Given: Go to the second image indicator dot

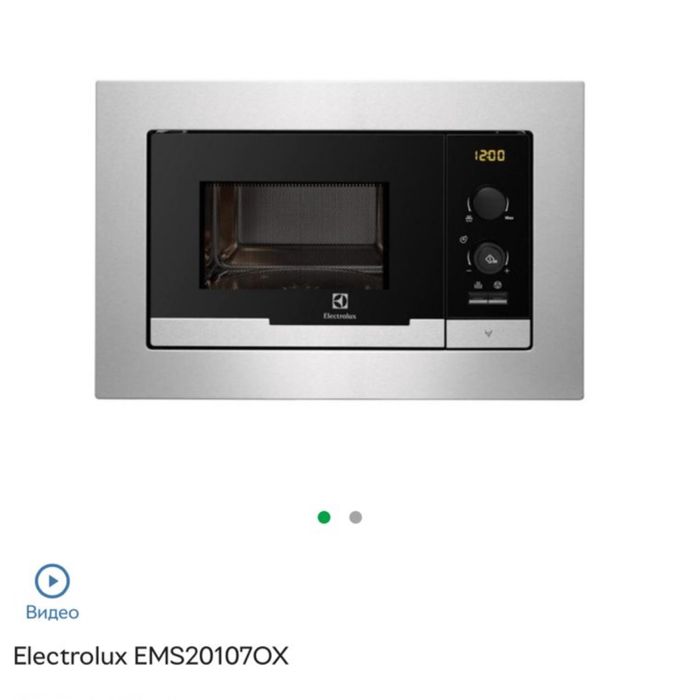Looking at the screenshot, I should coord(355,517).
